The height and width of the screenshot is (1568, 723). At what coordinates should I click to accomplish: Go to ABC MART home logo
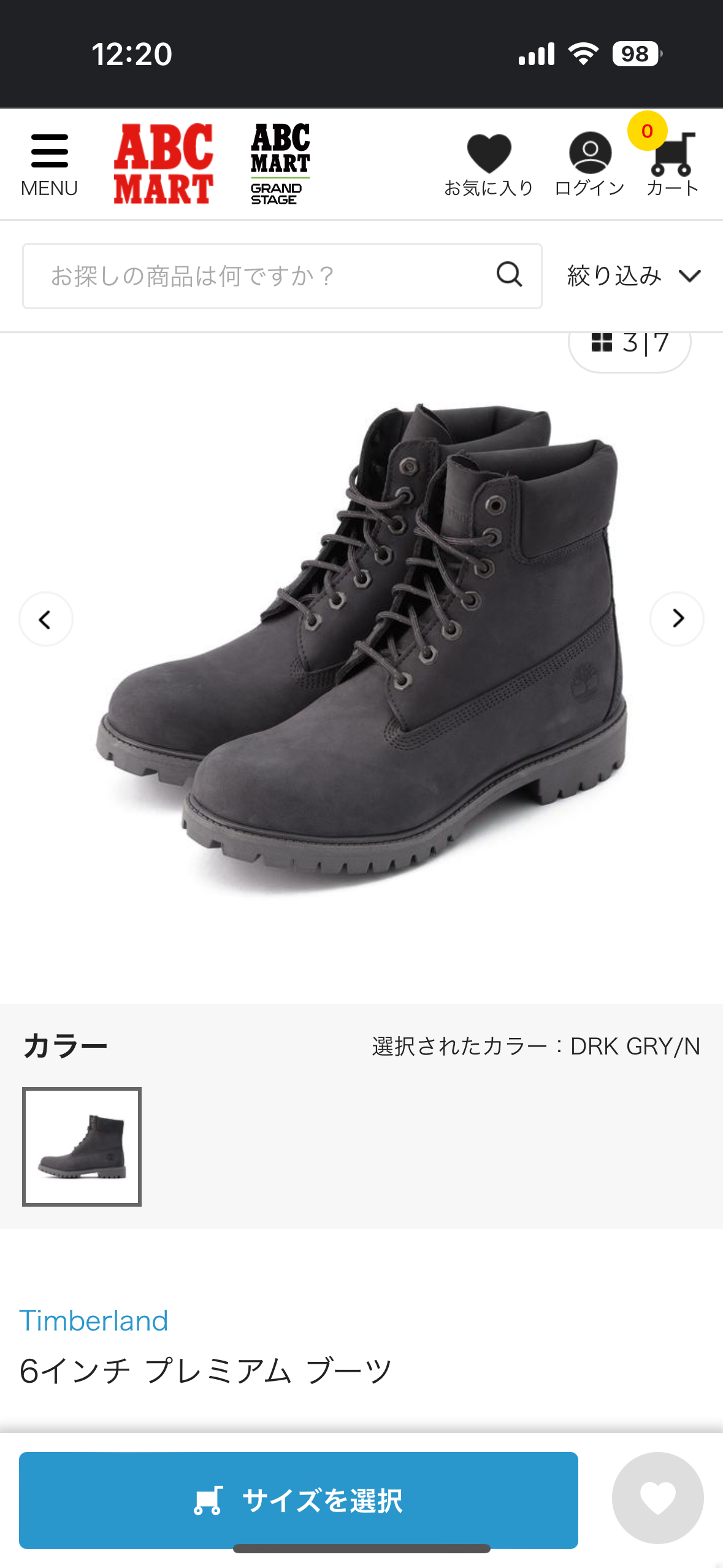pyautogui.click(x=163, y=164)
